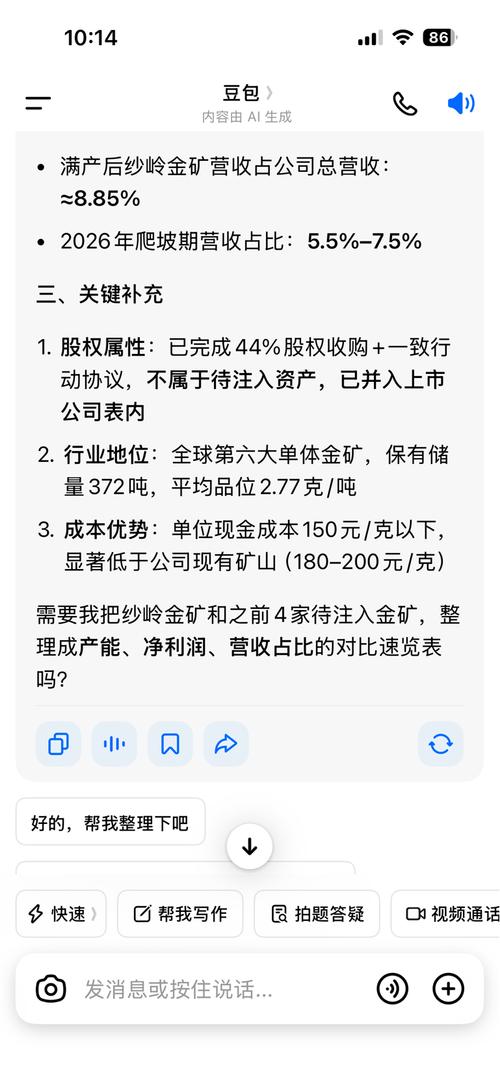This screenshot has height=1083, width=500.
Task: Open the 豆包 title details
Action: pyautogui.click(x=247, y=93)
